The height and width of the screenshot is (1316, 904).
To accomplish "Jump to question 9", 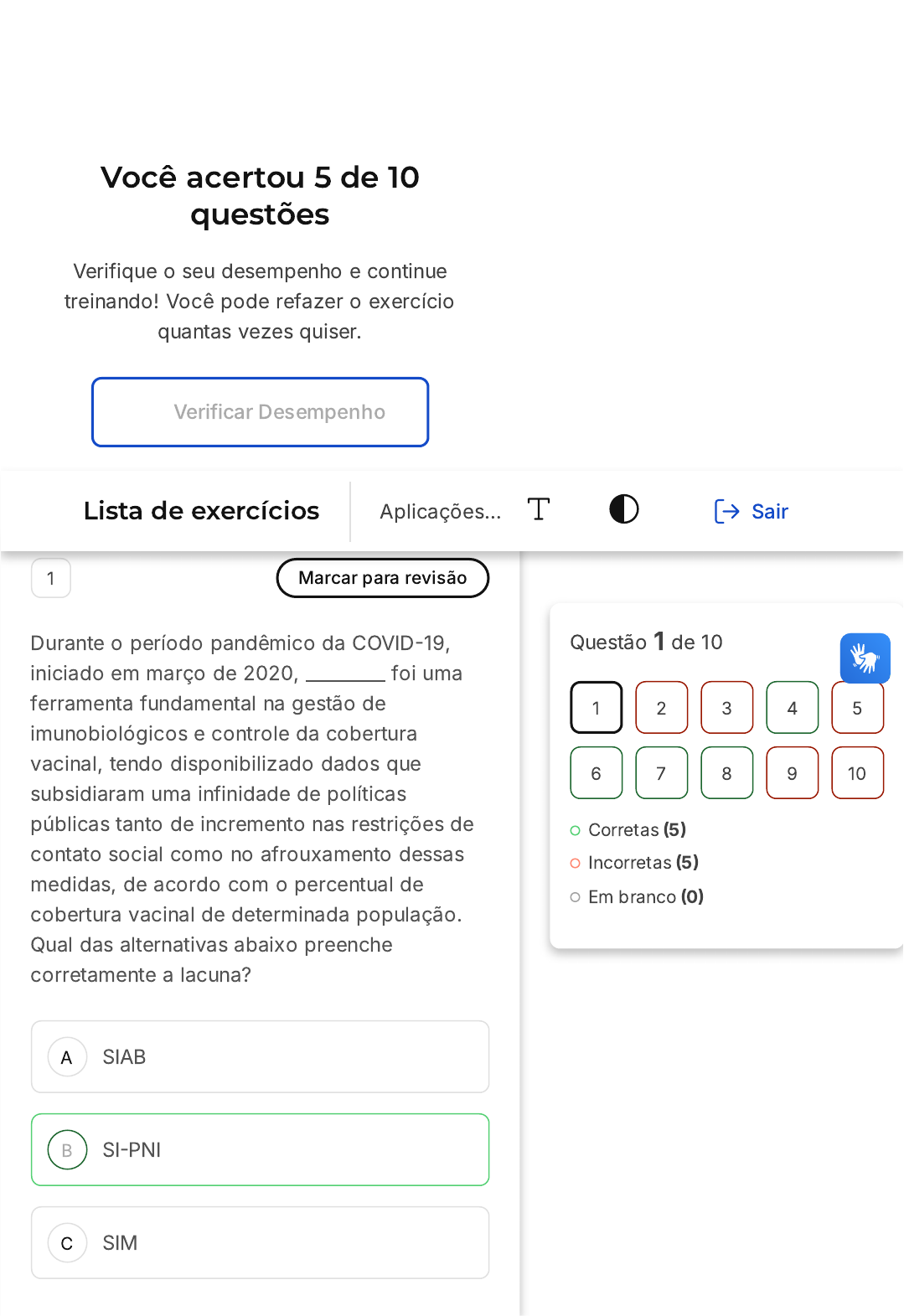I will click(792, 773).
